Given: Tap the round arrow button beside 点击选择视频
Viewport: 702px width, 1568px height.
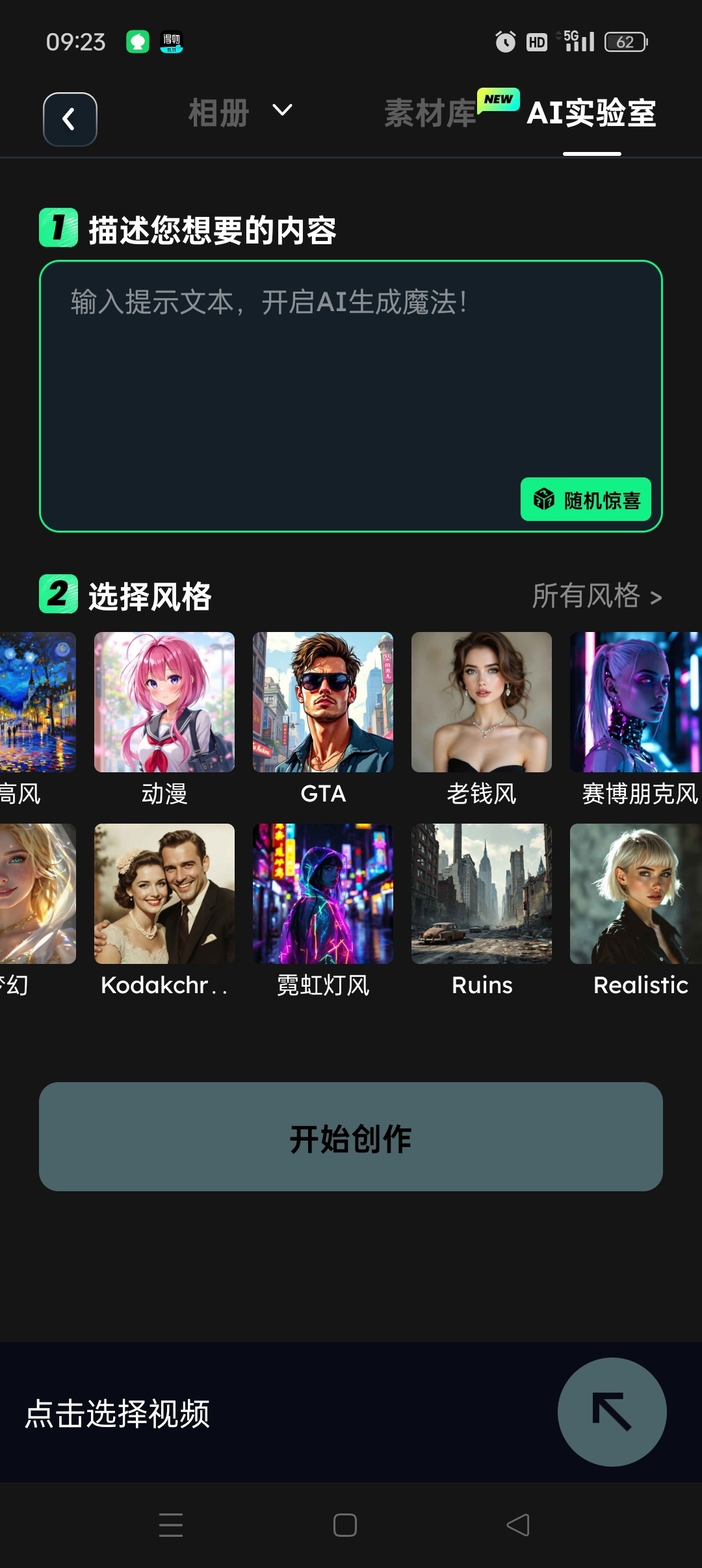Looking at the screenshot, I should click(612, 1412).
